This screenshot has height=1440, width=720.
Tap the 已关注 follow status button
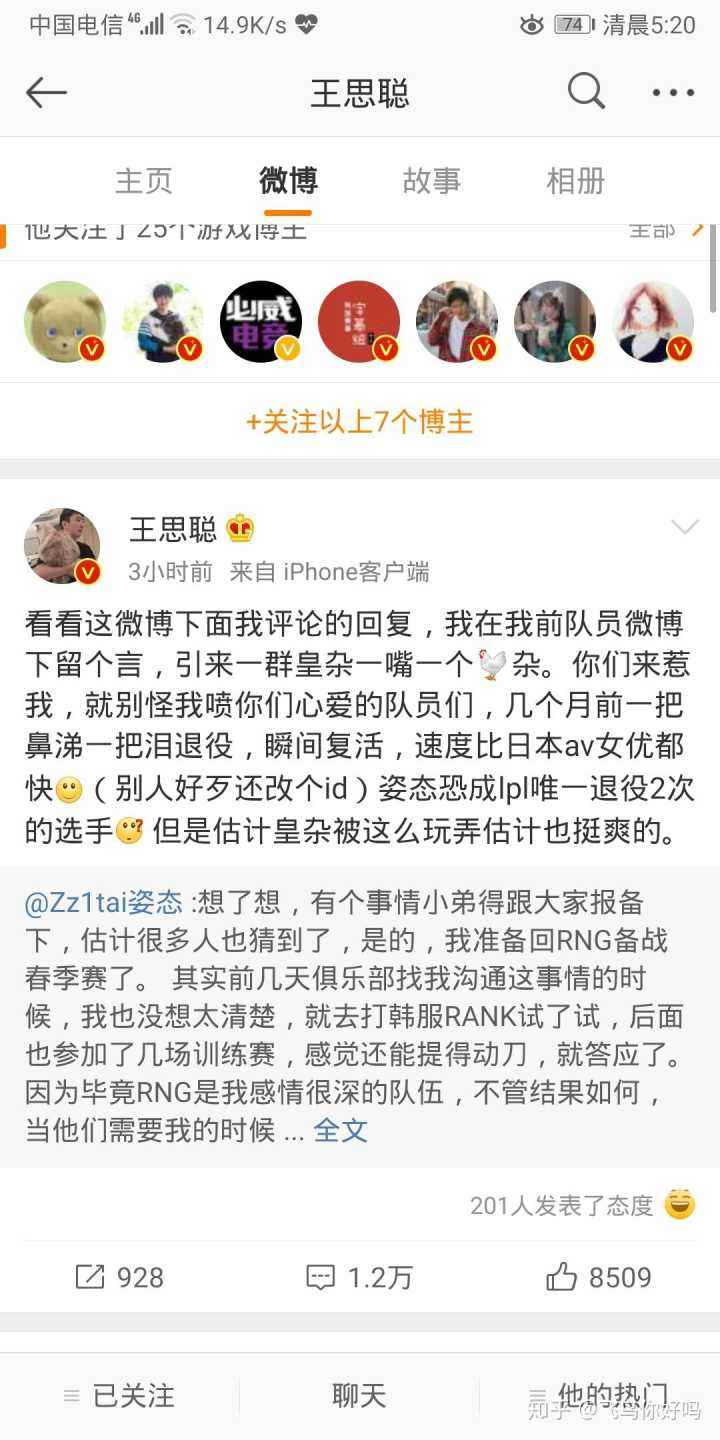pyautogui.click(x=119, y=1395)
